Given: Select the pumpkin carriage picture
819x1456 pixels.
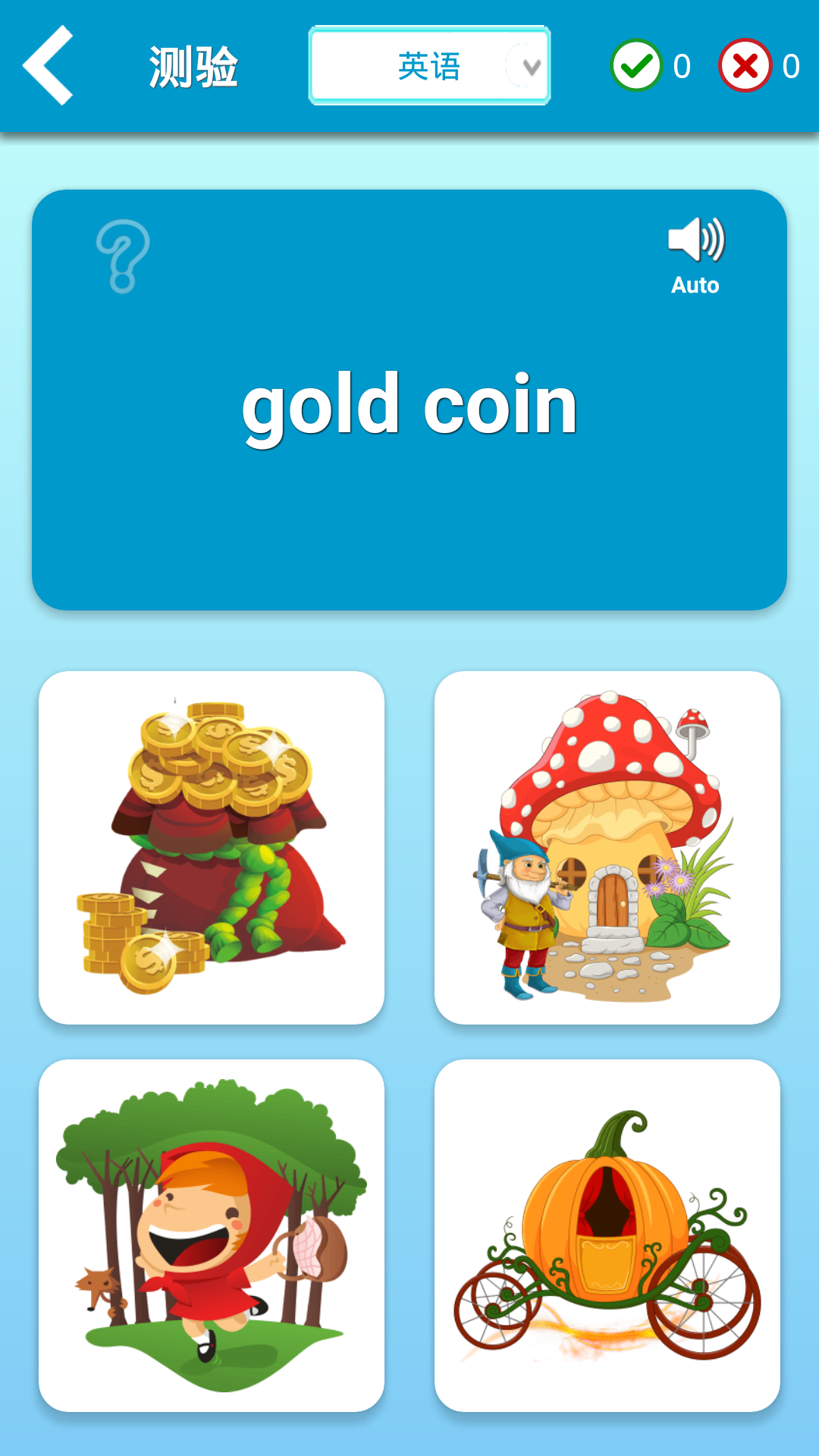Looking at the screenshot, I should pos(607,1235).
